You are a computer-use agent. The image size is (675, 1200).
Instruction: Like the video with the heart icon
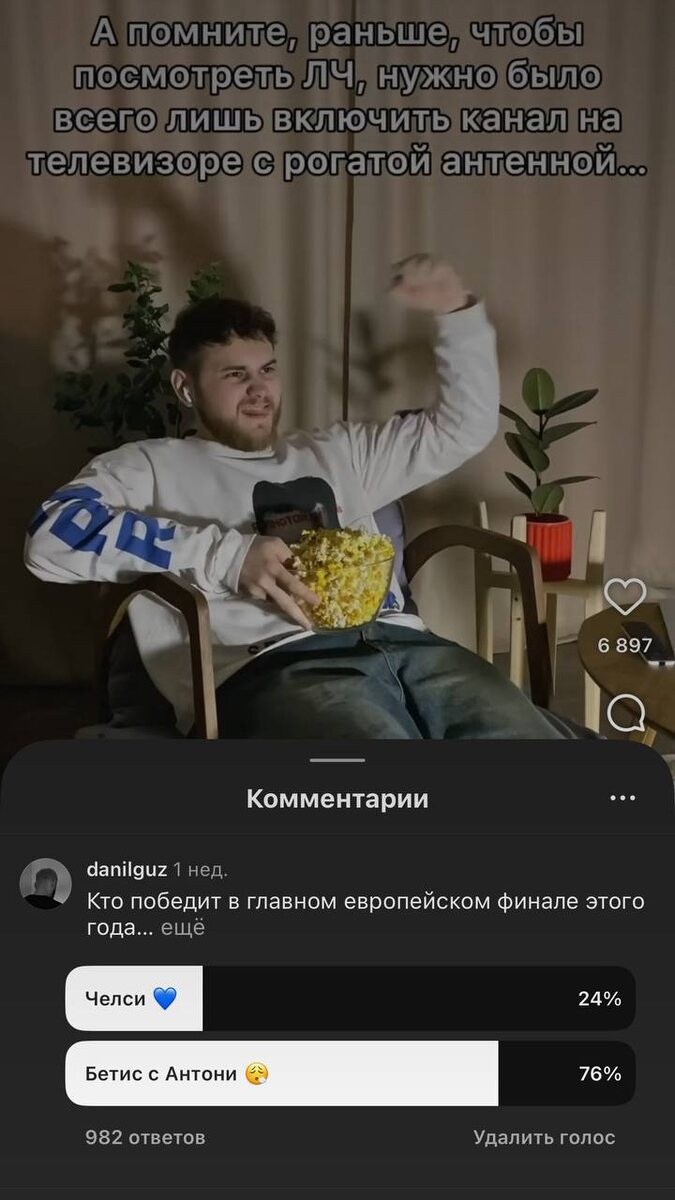pyautogui.click(x=626, y=597)
